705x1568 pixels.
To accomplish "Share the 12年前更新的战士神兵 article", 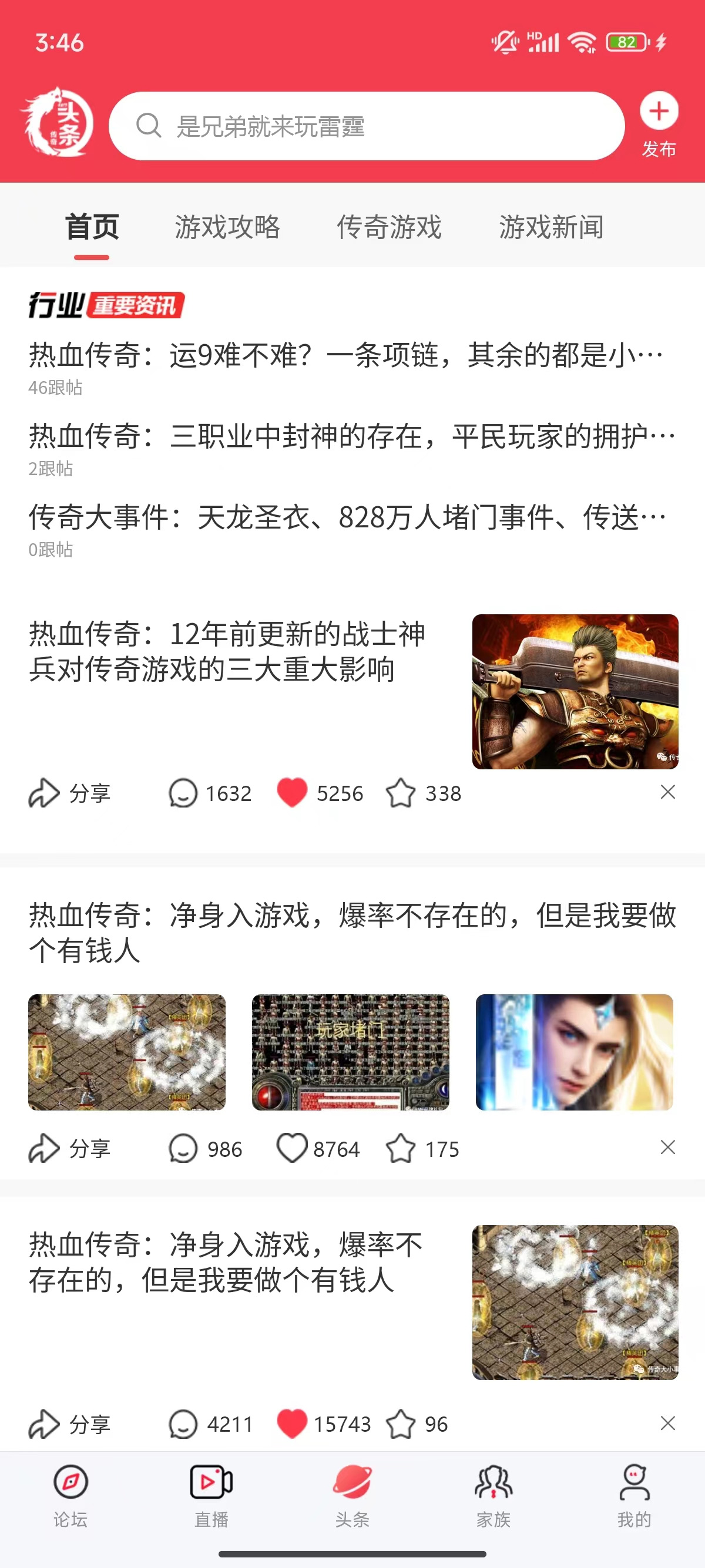I will point(69,793).
